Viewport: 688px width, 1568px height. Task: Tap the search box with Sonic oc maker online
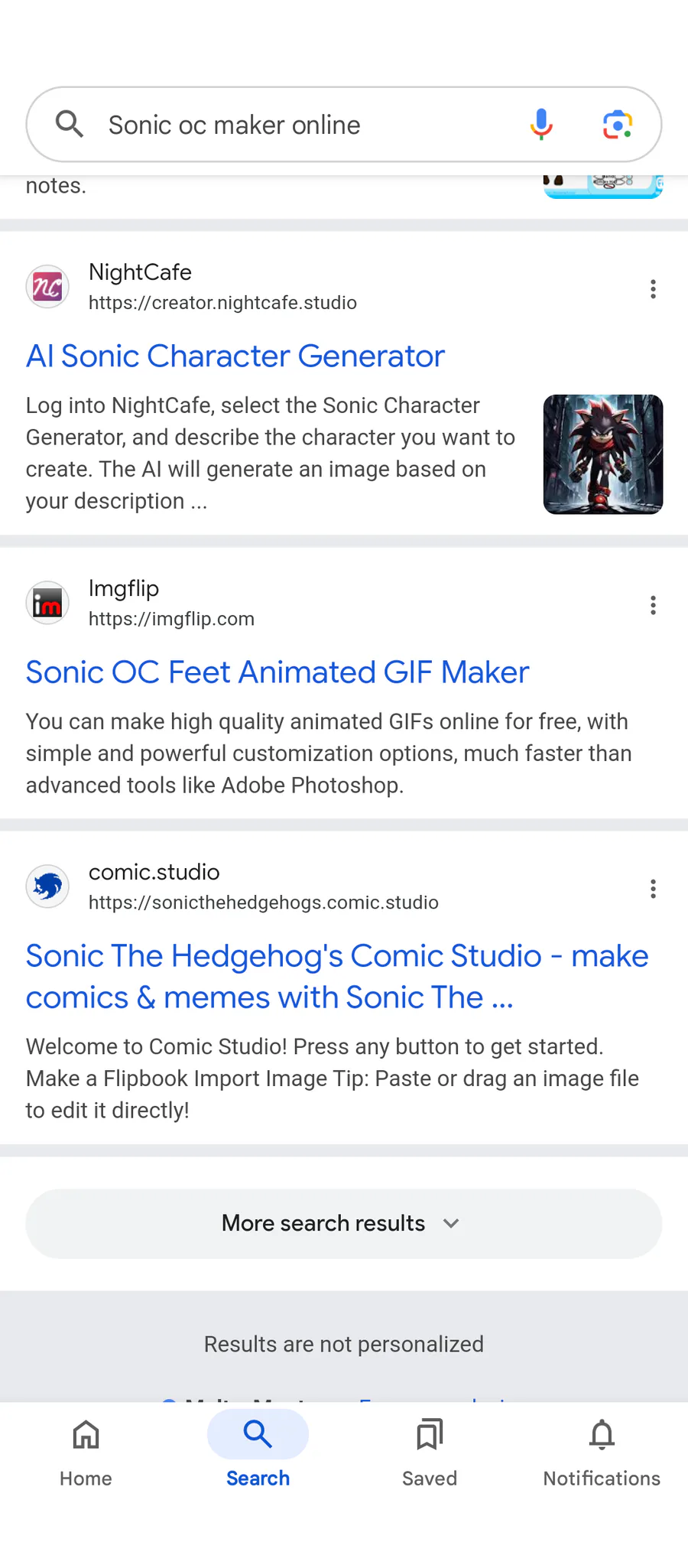[306, 125]
